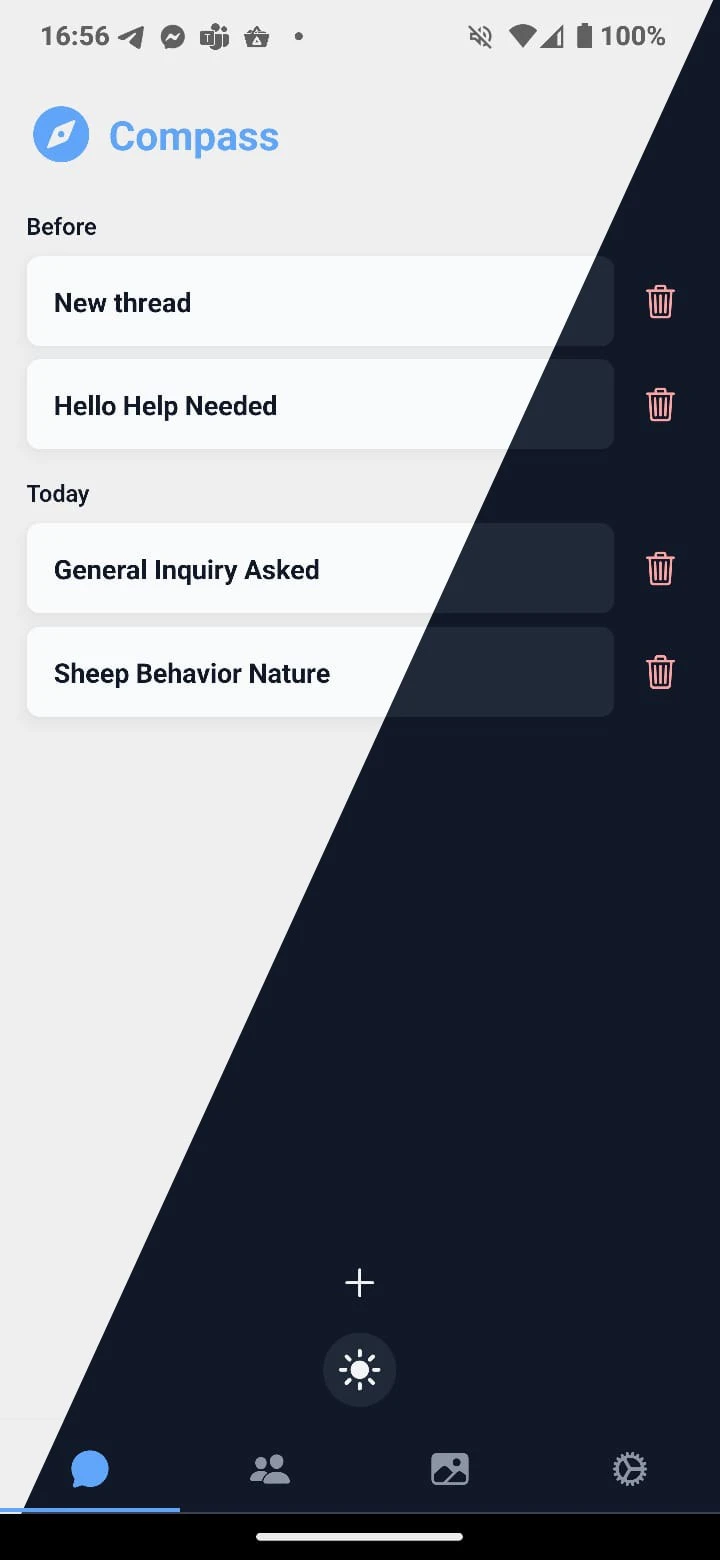Open the General Inquiry Asked thread
Image resolution: width=720 pixels, height=1560 pixels.
coord(320,568)
